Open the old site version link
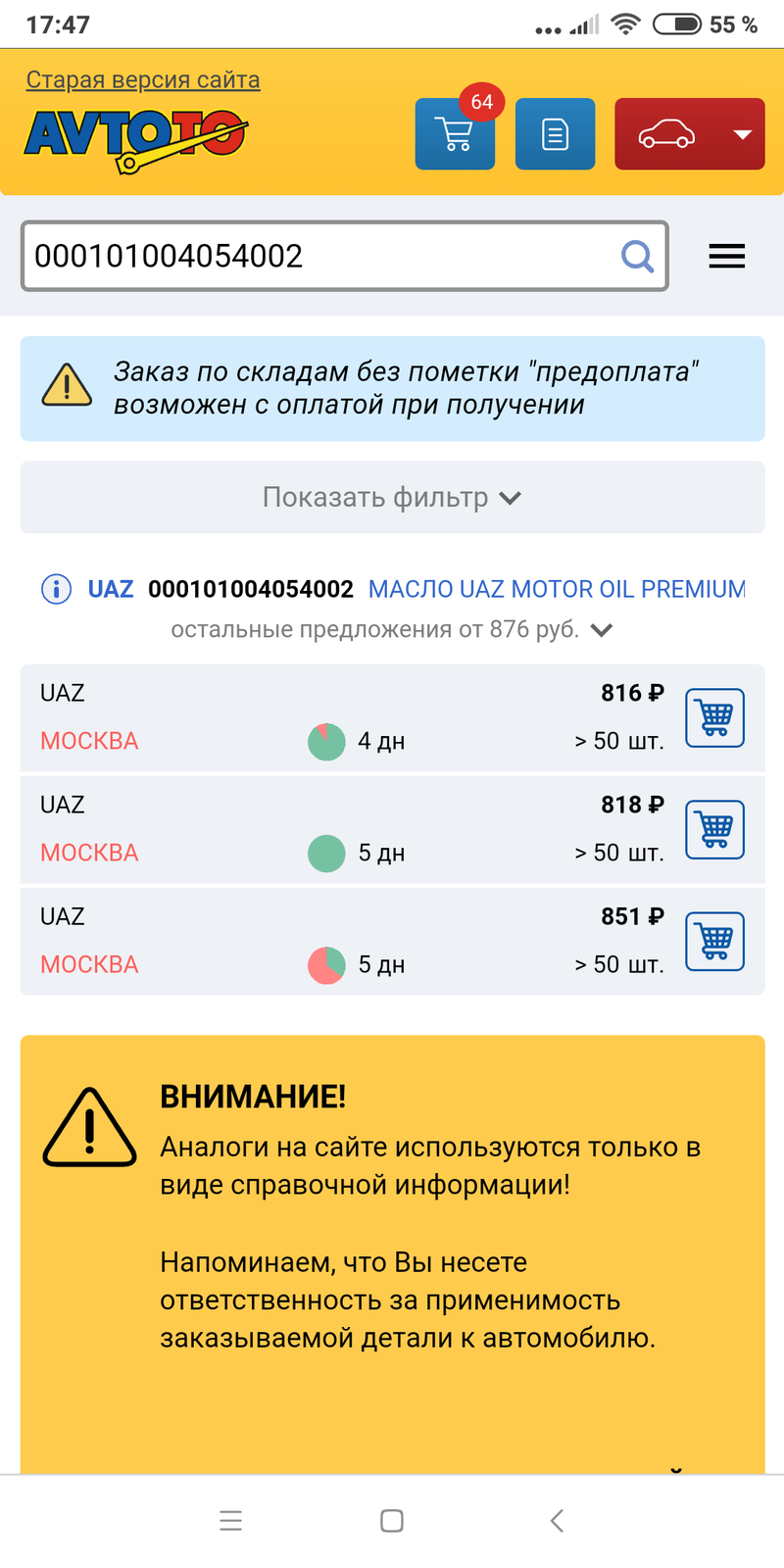The image size is (784, 1568). [143, 79]
